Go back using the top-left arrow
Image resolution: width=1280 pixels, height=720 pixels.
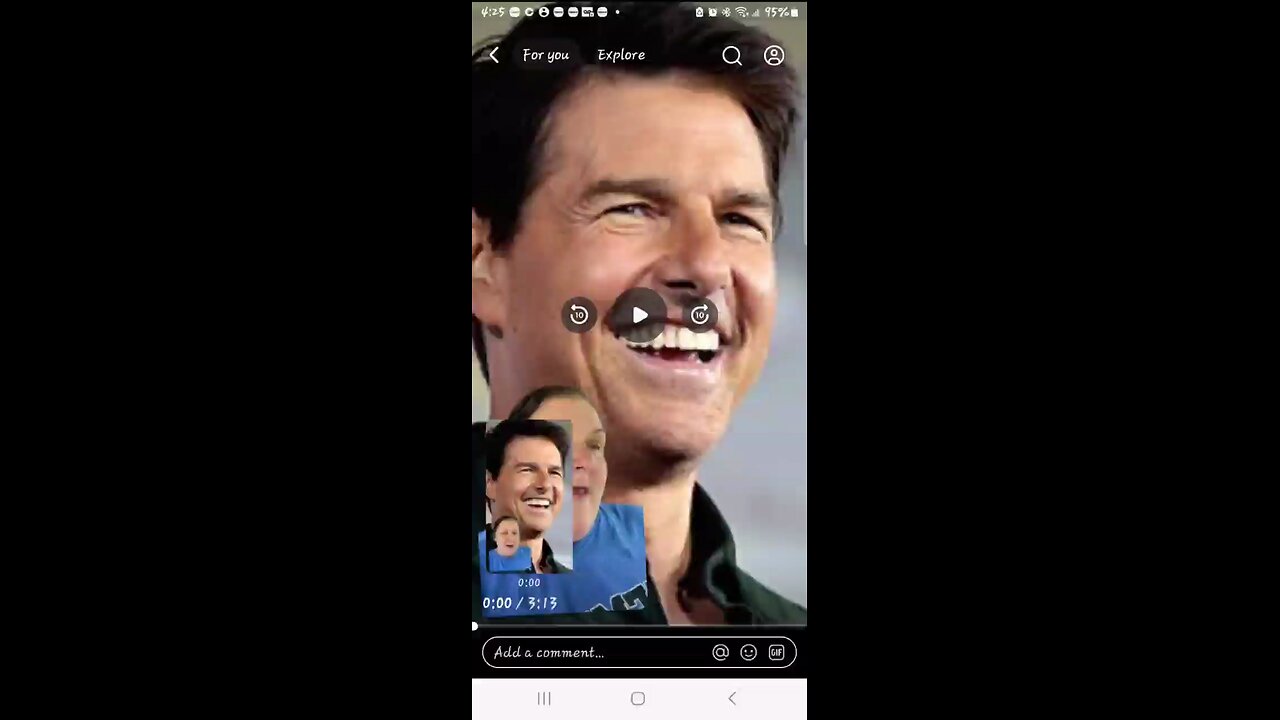(x=493, y=55)
